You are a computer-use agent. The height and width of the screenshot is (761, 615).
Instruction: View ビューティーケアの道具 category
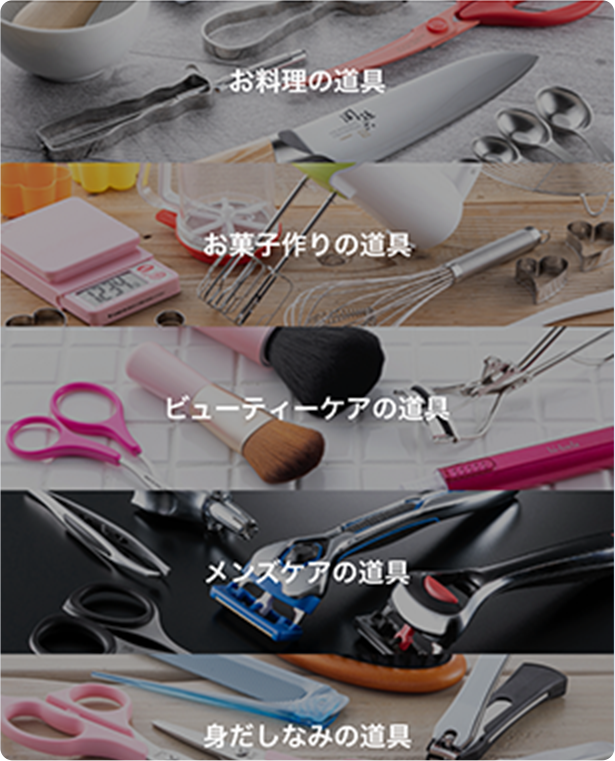(x=307, y=408)
